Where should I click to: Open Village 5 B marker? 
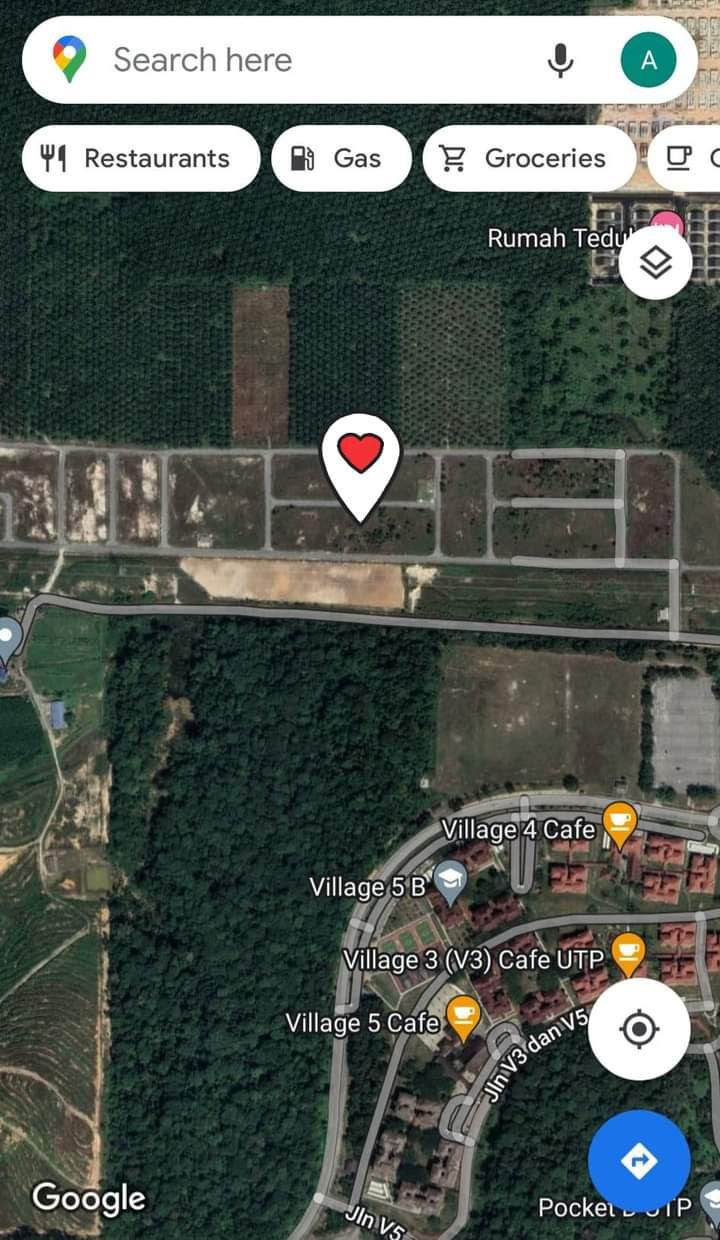451,878
